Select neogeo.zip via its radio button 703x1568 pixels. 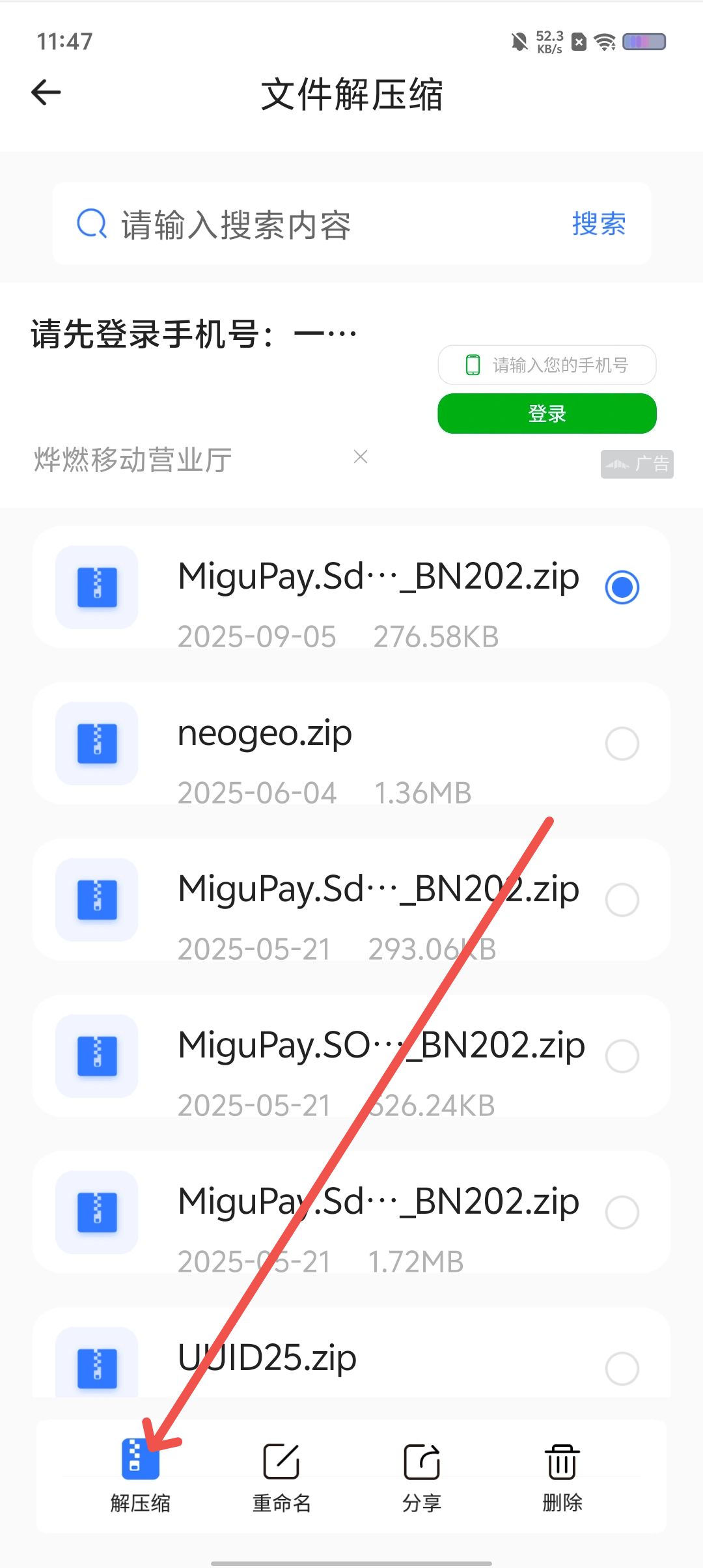click(623, 744)
